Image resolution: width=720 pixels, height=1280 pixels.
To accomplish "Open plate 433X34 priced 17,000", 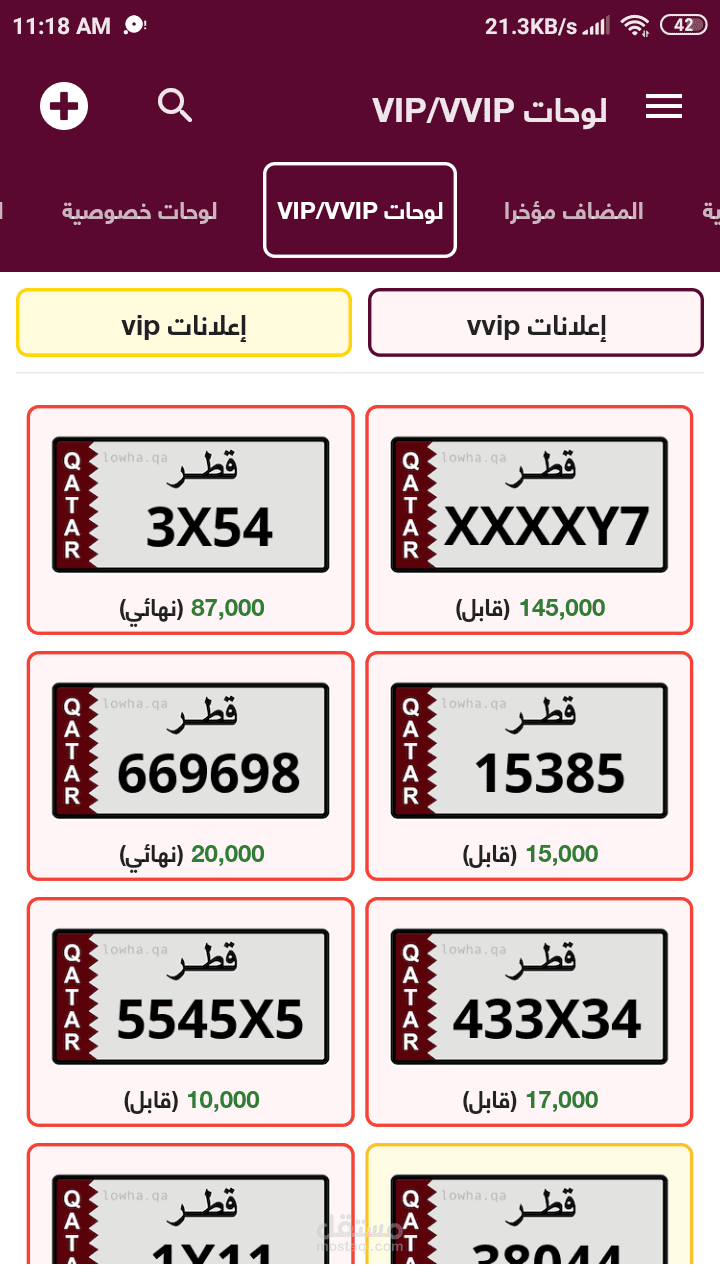I will tap(529, 1012).
